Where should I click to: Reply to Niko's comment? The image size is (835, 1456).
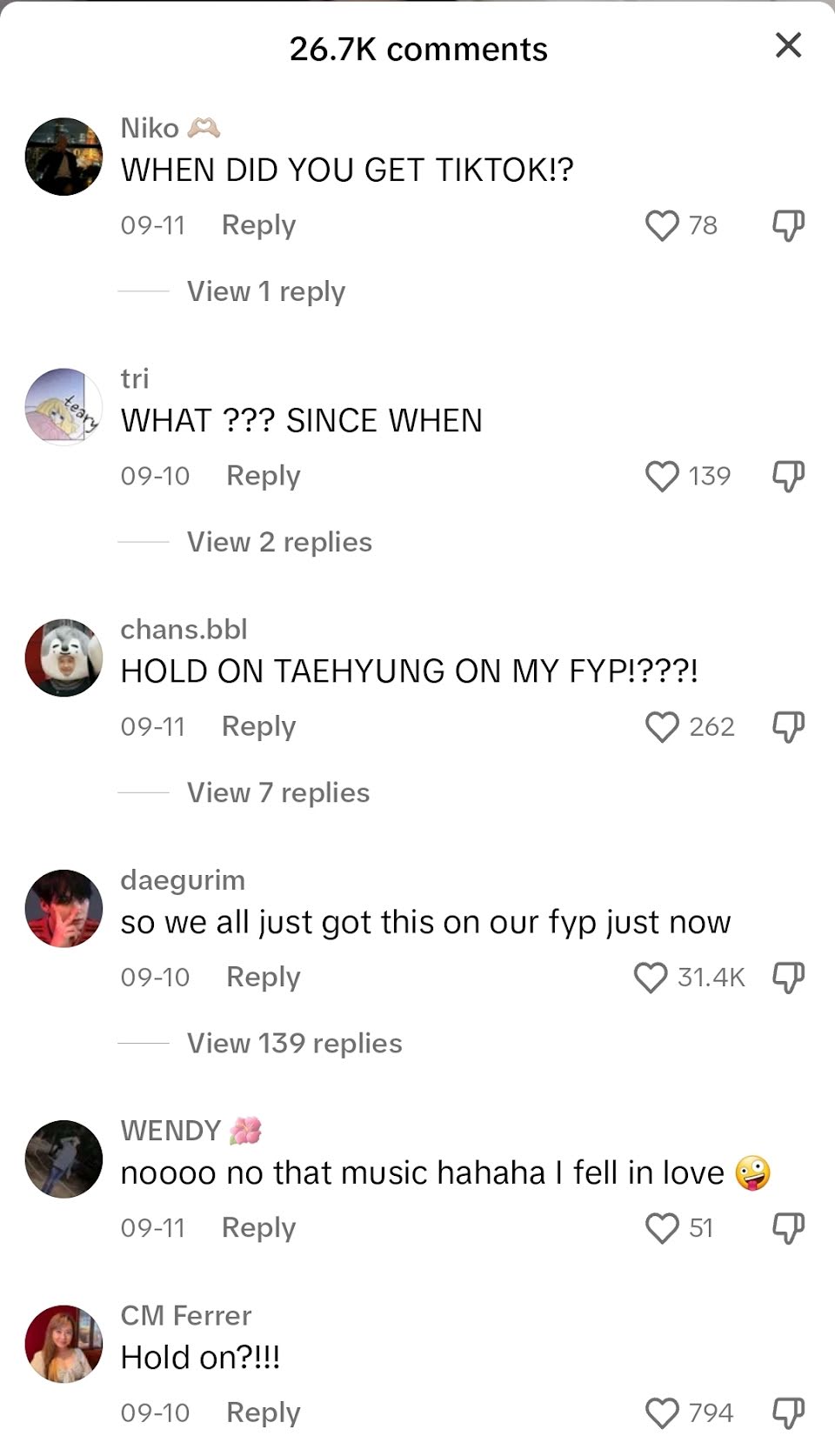[x=258, y=225]
